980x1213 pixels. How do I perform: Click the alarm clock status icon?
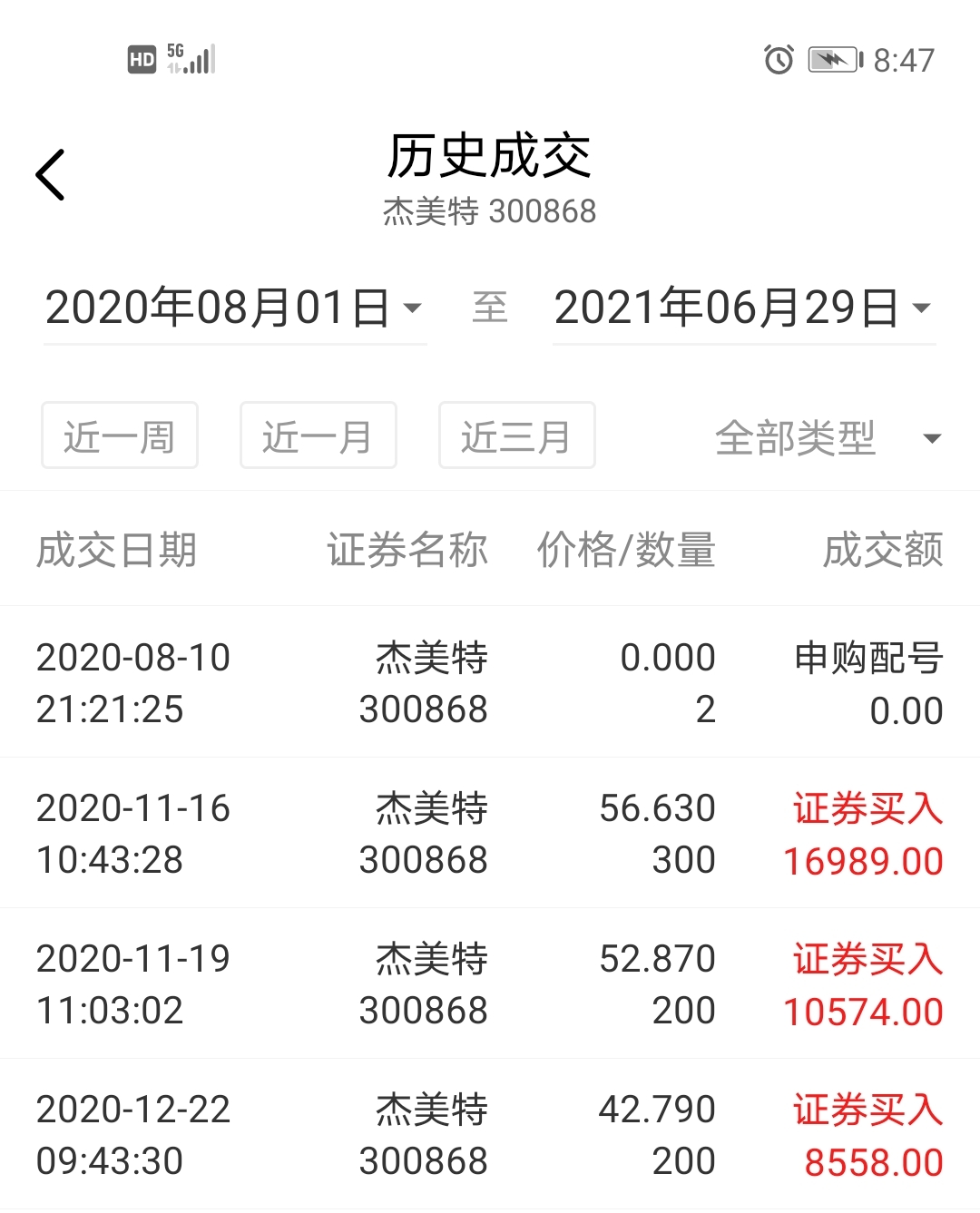(x=779, y=59)
